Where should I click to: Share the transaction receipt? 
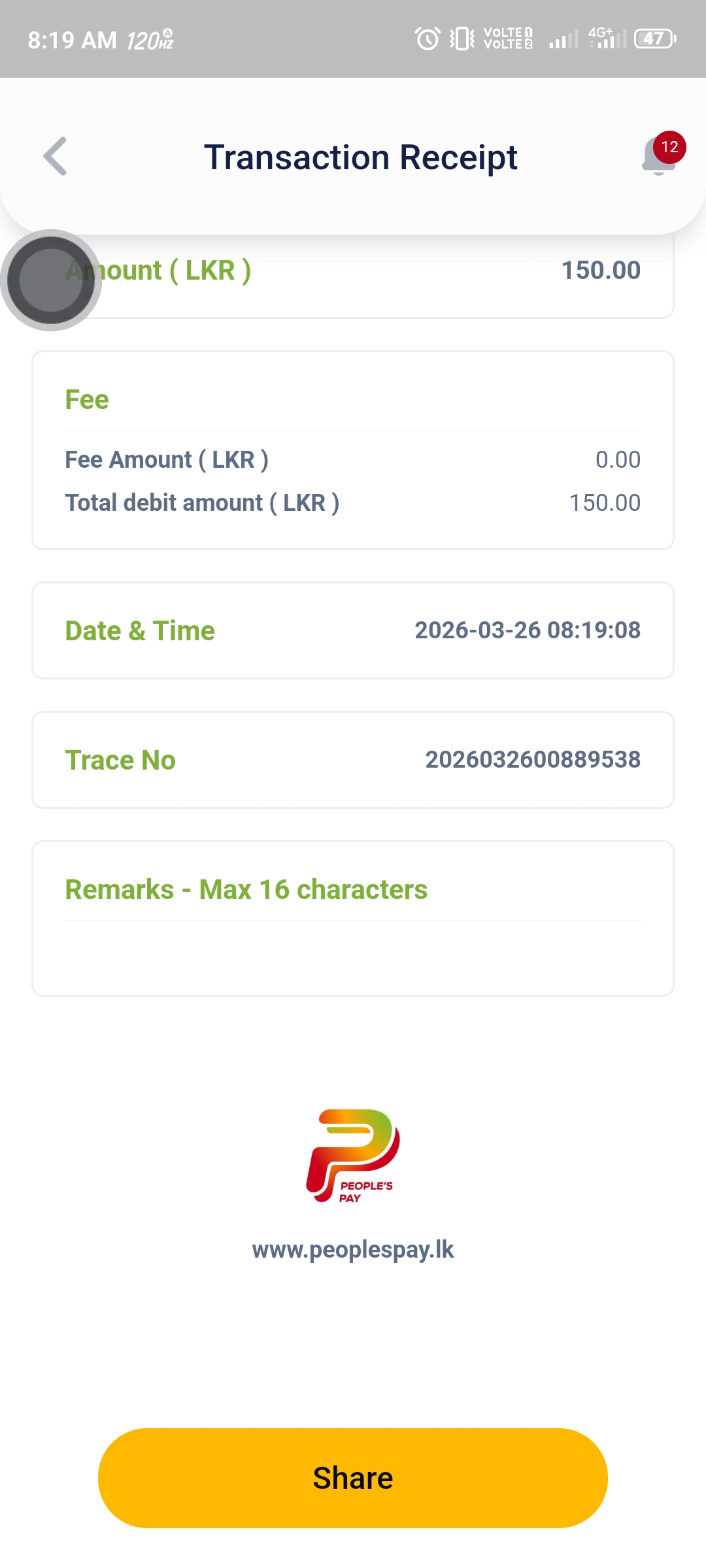click(353, 1478)
